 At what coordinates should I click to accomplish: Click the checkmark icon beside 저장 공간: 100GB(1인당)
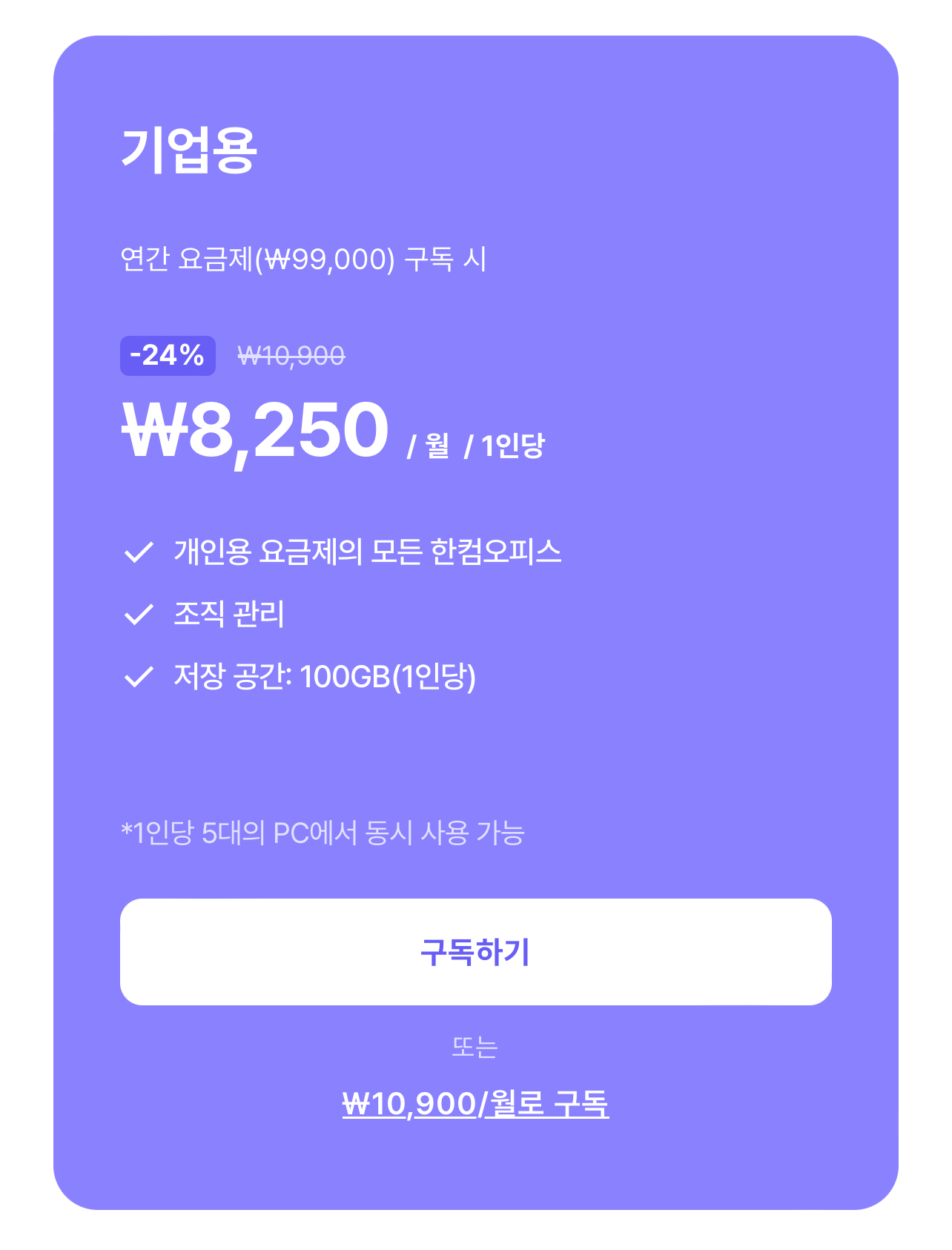138,677
